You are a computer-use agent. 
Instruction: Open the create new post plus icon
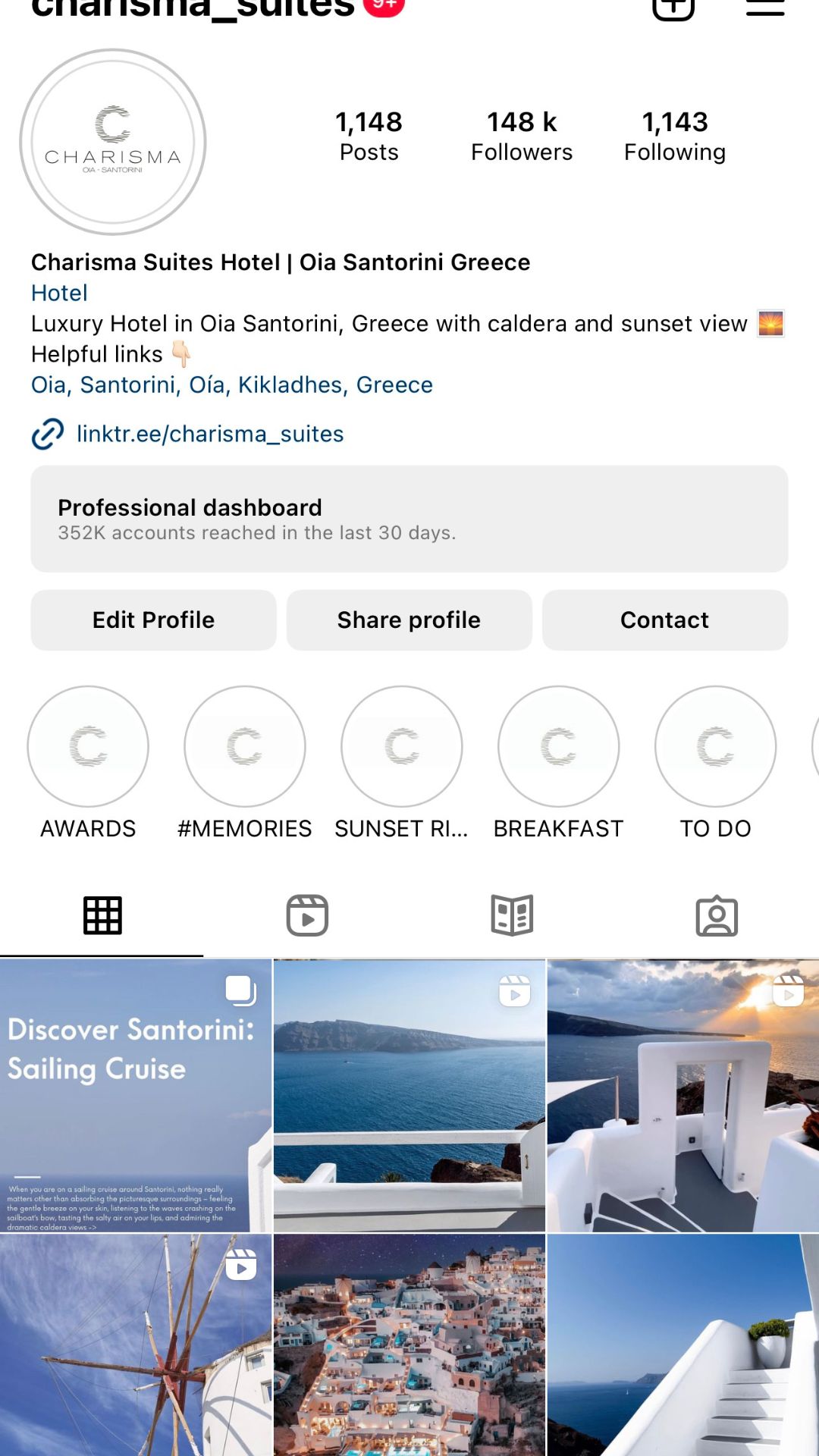pyautogui.click(x=673, y=8)
